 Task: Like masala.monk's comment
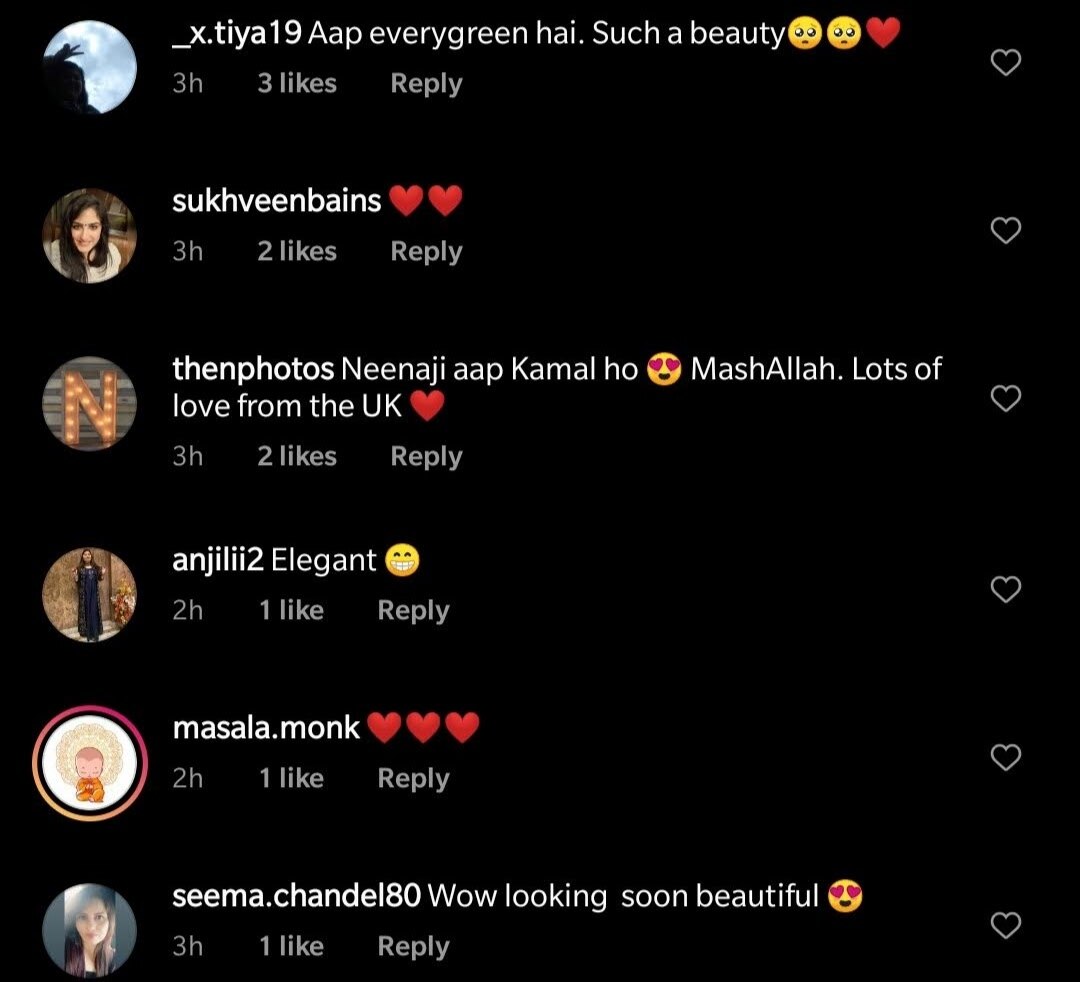tap(1005, 757)
